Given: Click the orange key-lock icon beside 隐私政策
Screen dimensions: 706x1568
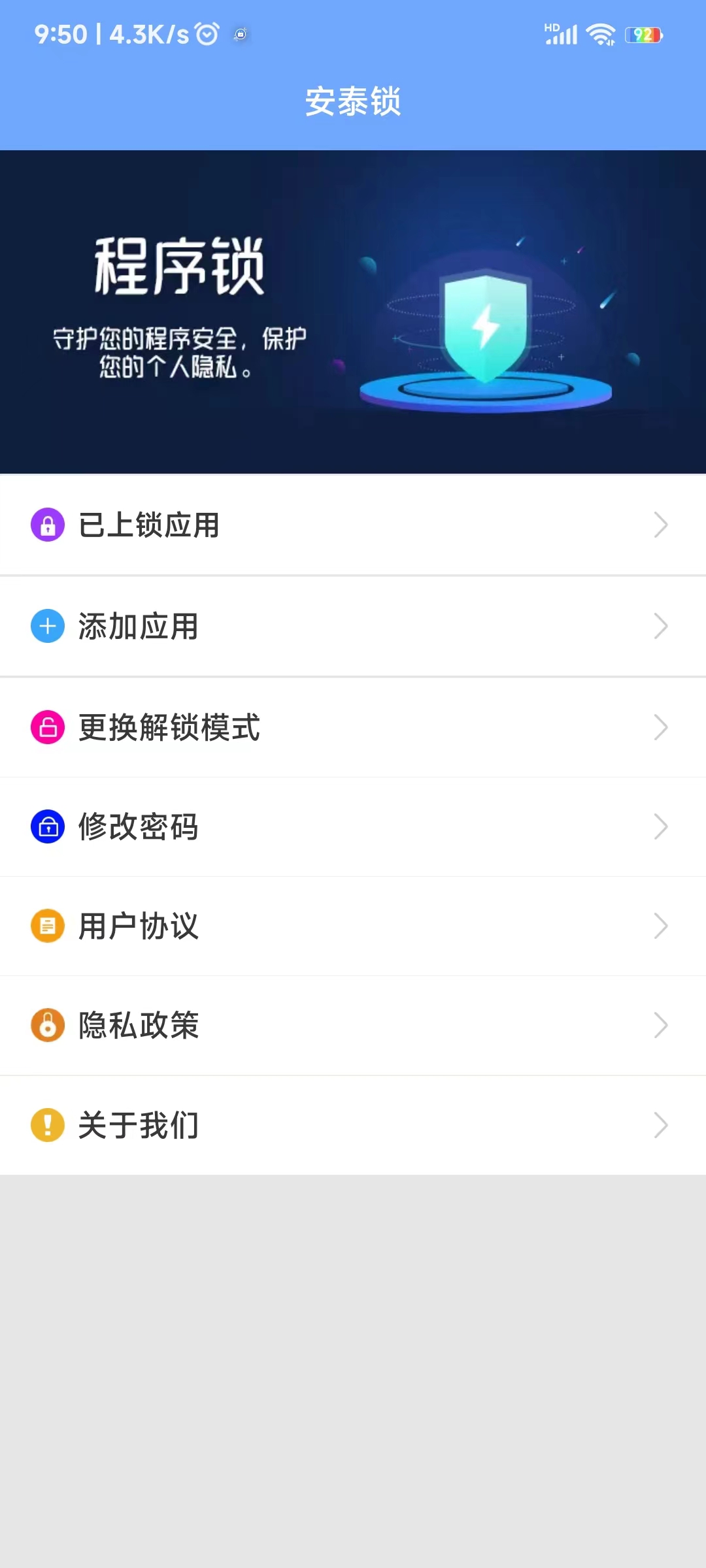Looking at the screenshot, I should [46, 1025].
